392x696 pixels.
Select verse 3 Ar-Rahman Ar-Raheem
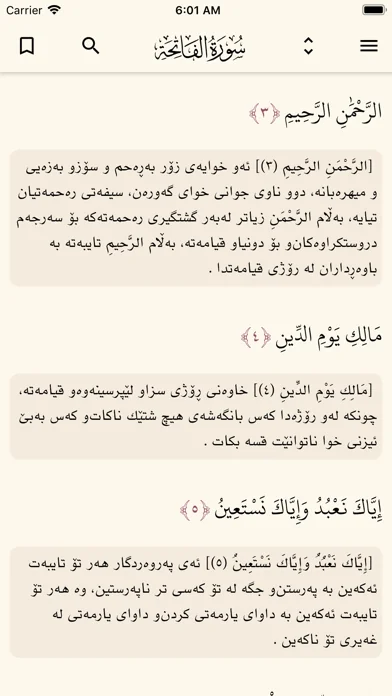[315, 113]
